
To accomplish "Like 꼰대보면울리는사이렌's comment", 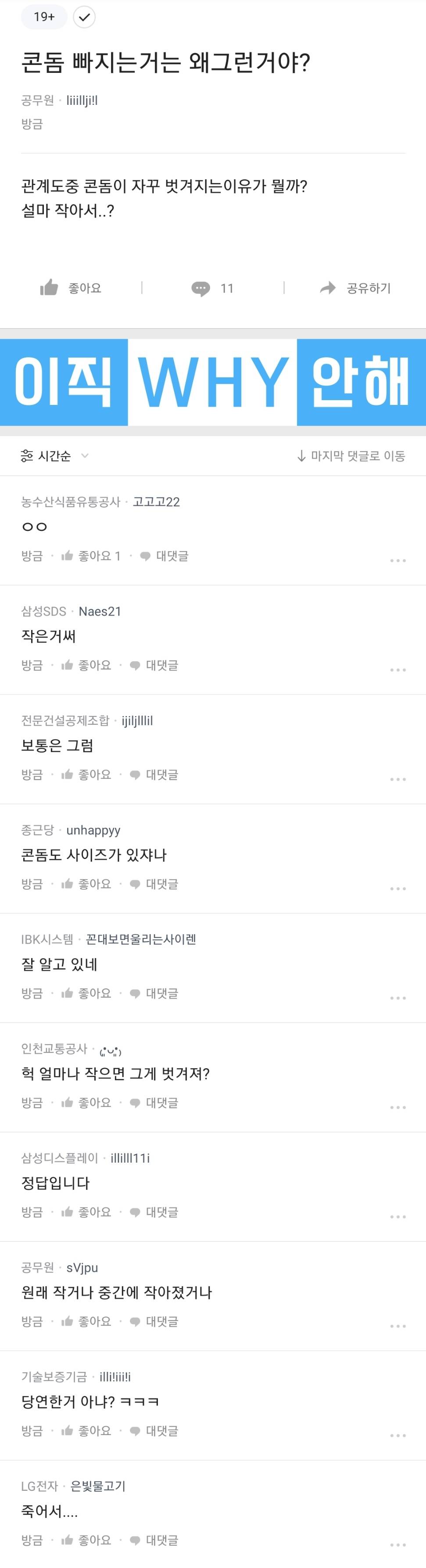I will click(86, 993).
